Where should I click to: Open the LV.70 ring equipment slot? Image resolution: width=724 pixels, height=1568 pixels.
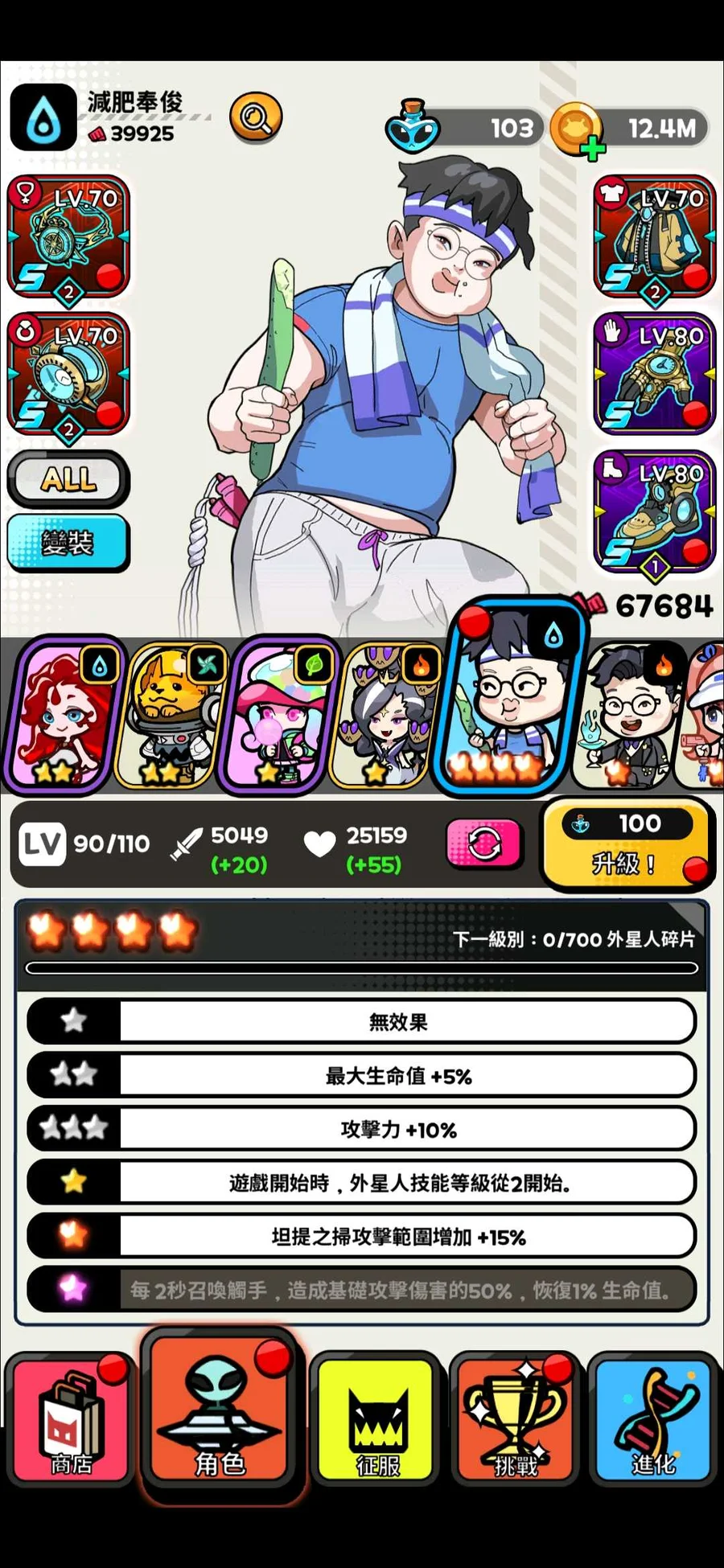point(68,375)
